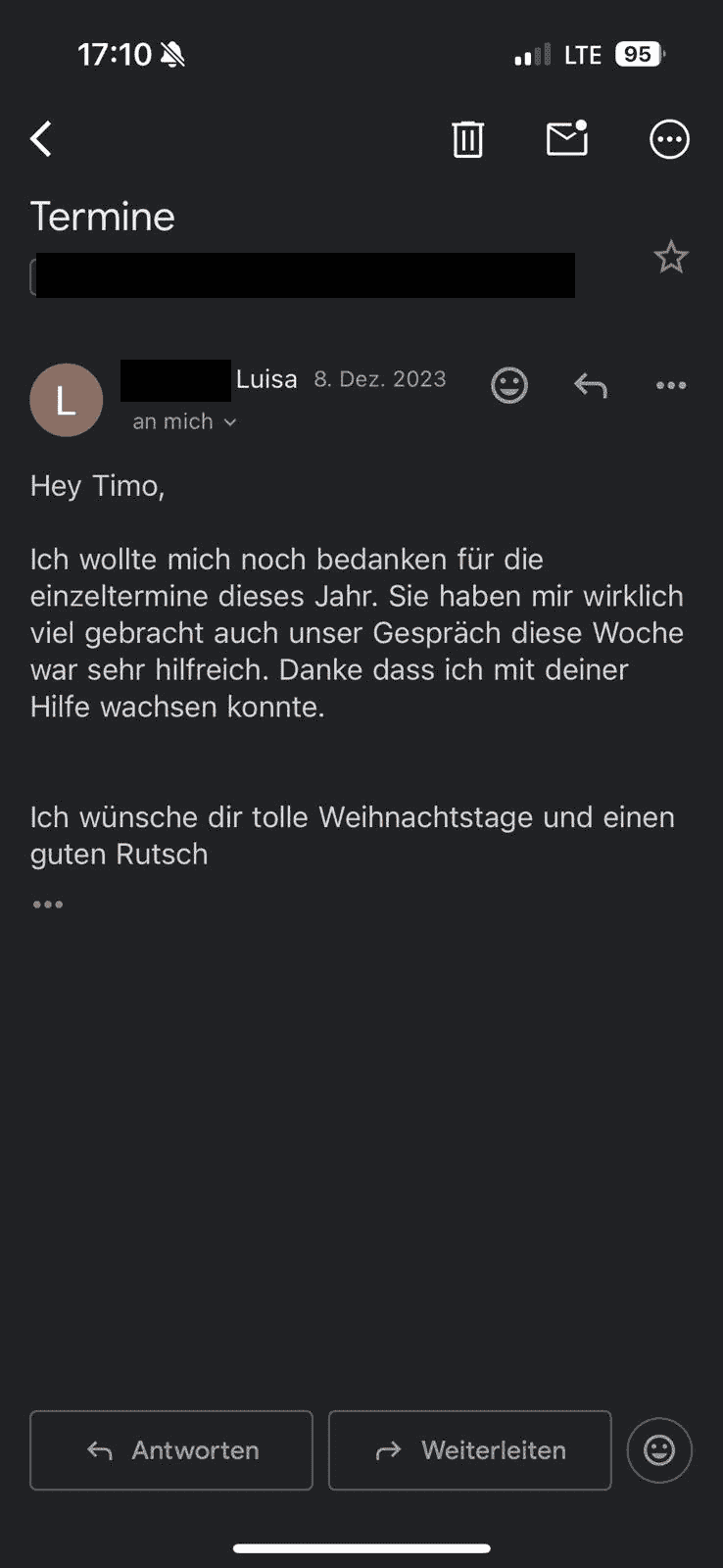Open the top overflow menu
Image resolution: width=723 pixels, height=1568 pixels.
(x=670, y=139)
